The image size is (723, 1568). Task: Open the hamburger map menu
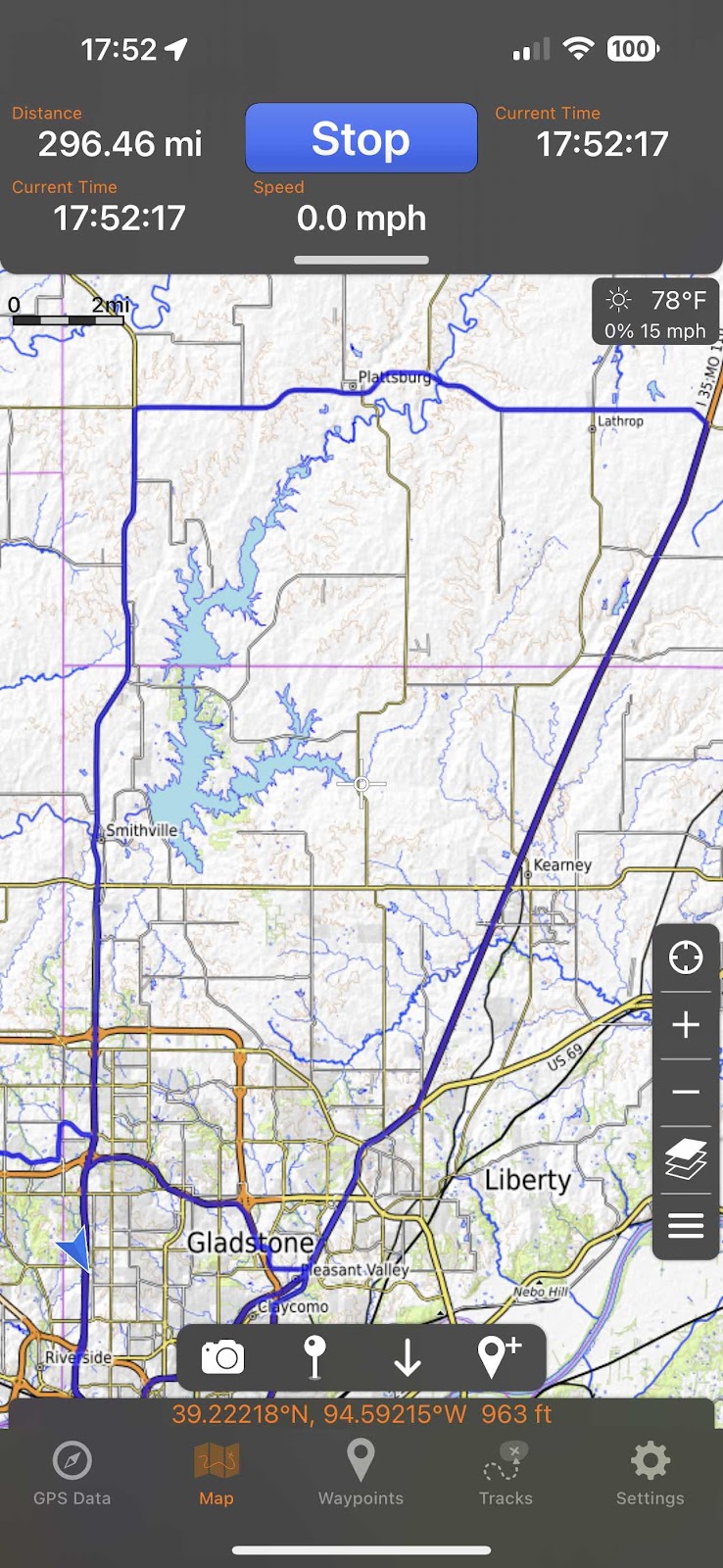pos(686,1225)
